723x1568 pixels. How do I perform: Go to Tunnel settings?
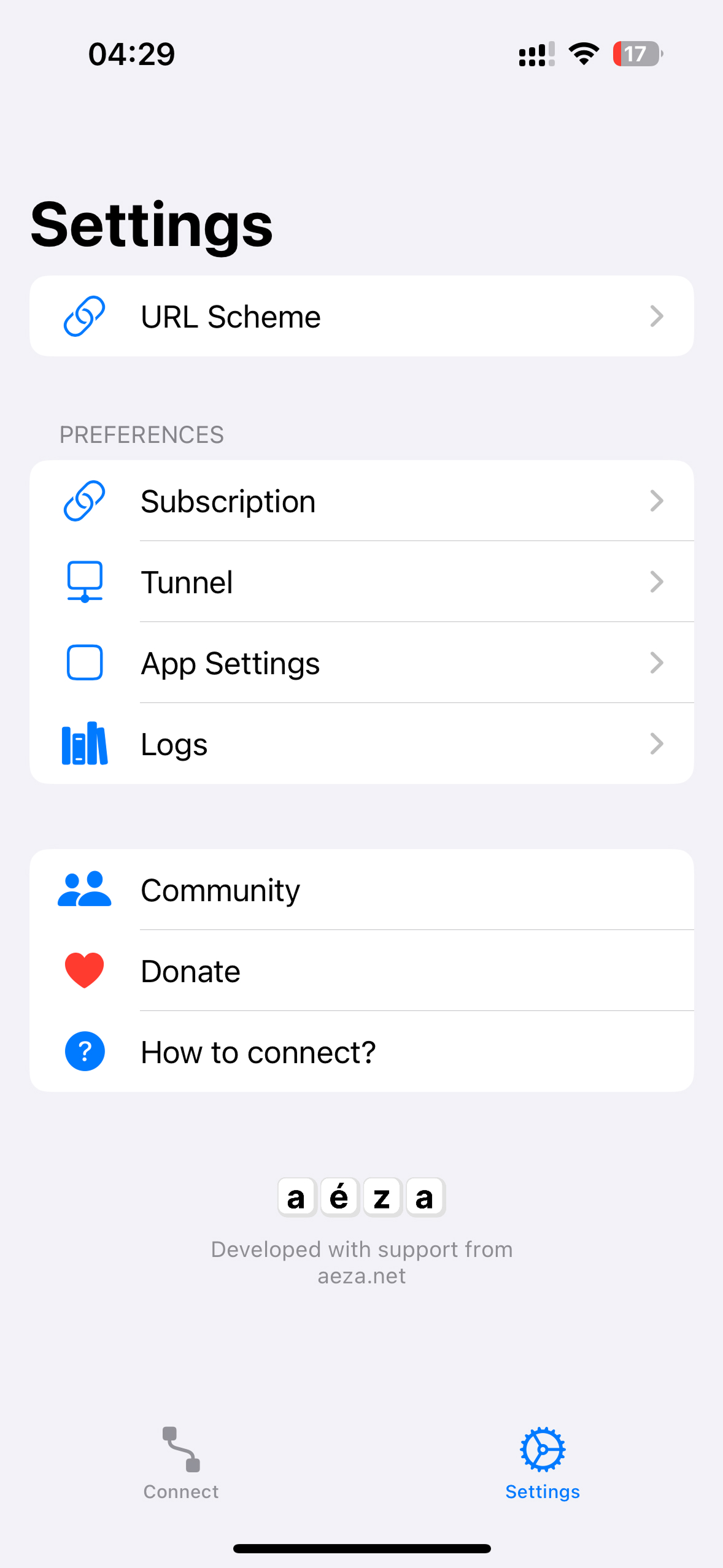coord(361,582)
